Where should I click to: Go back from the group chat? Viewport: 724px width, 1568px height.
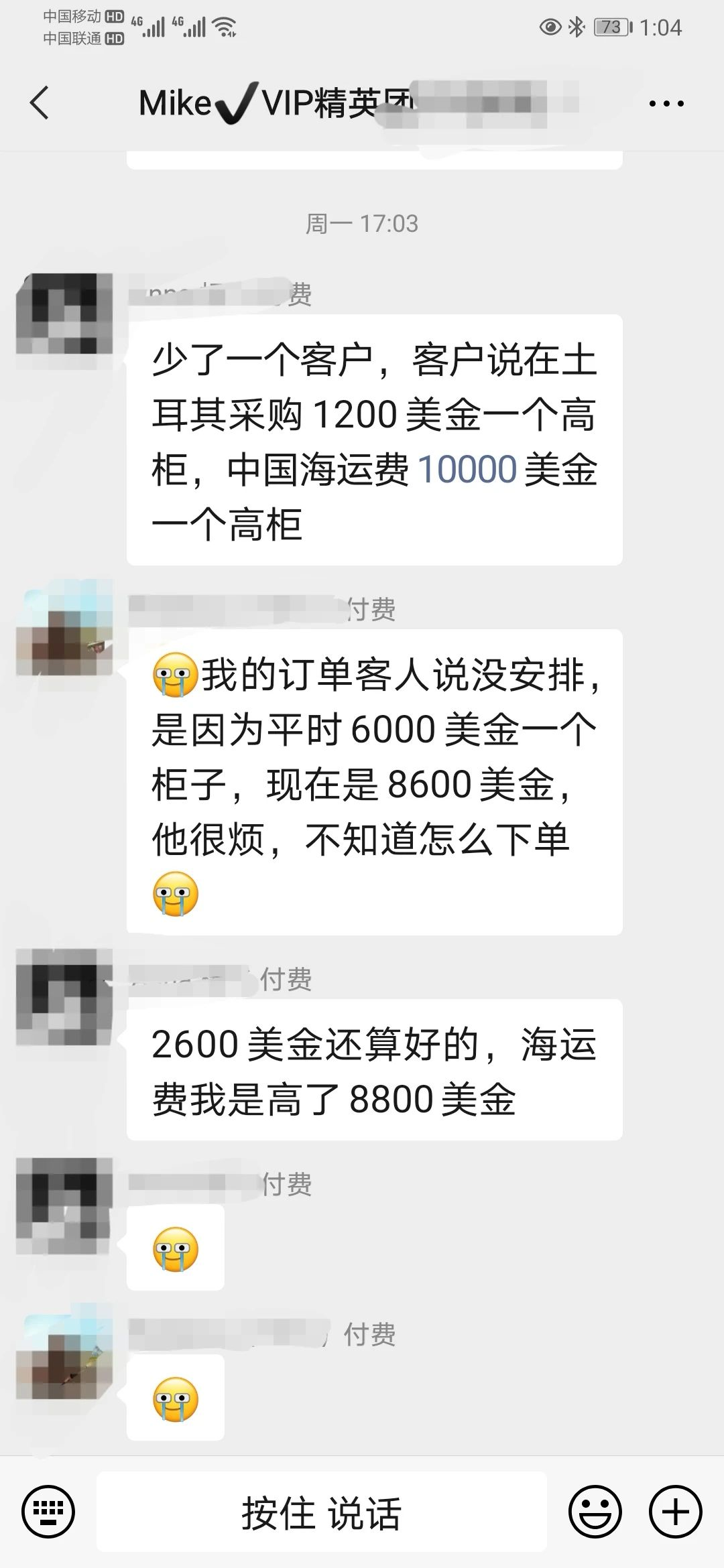coord(40,103)
